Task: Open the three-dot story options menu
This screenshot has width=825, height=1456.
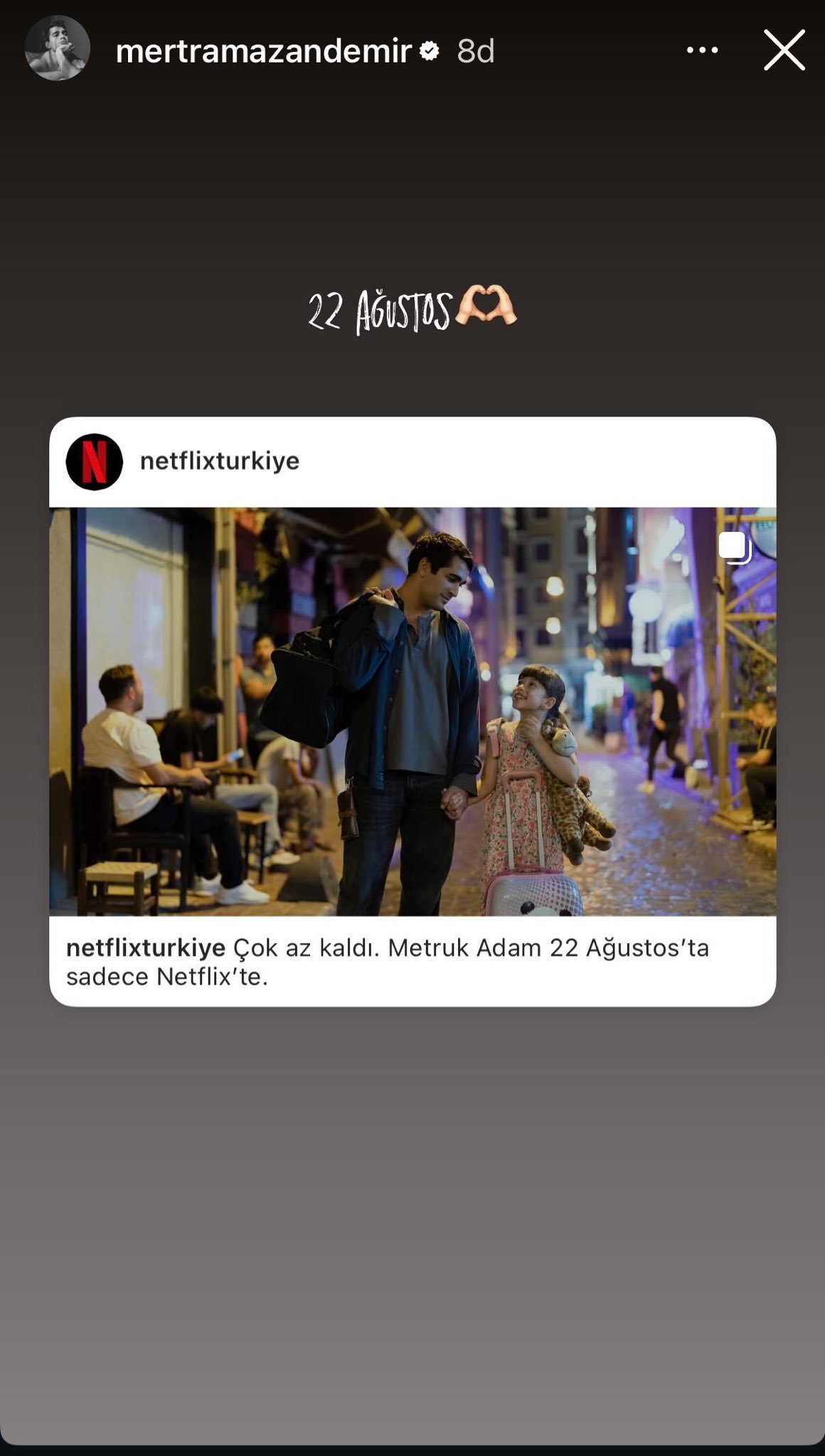Action: tap(702, 50)
